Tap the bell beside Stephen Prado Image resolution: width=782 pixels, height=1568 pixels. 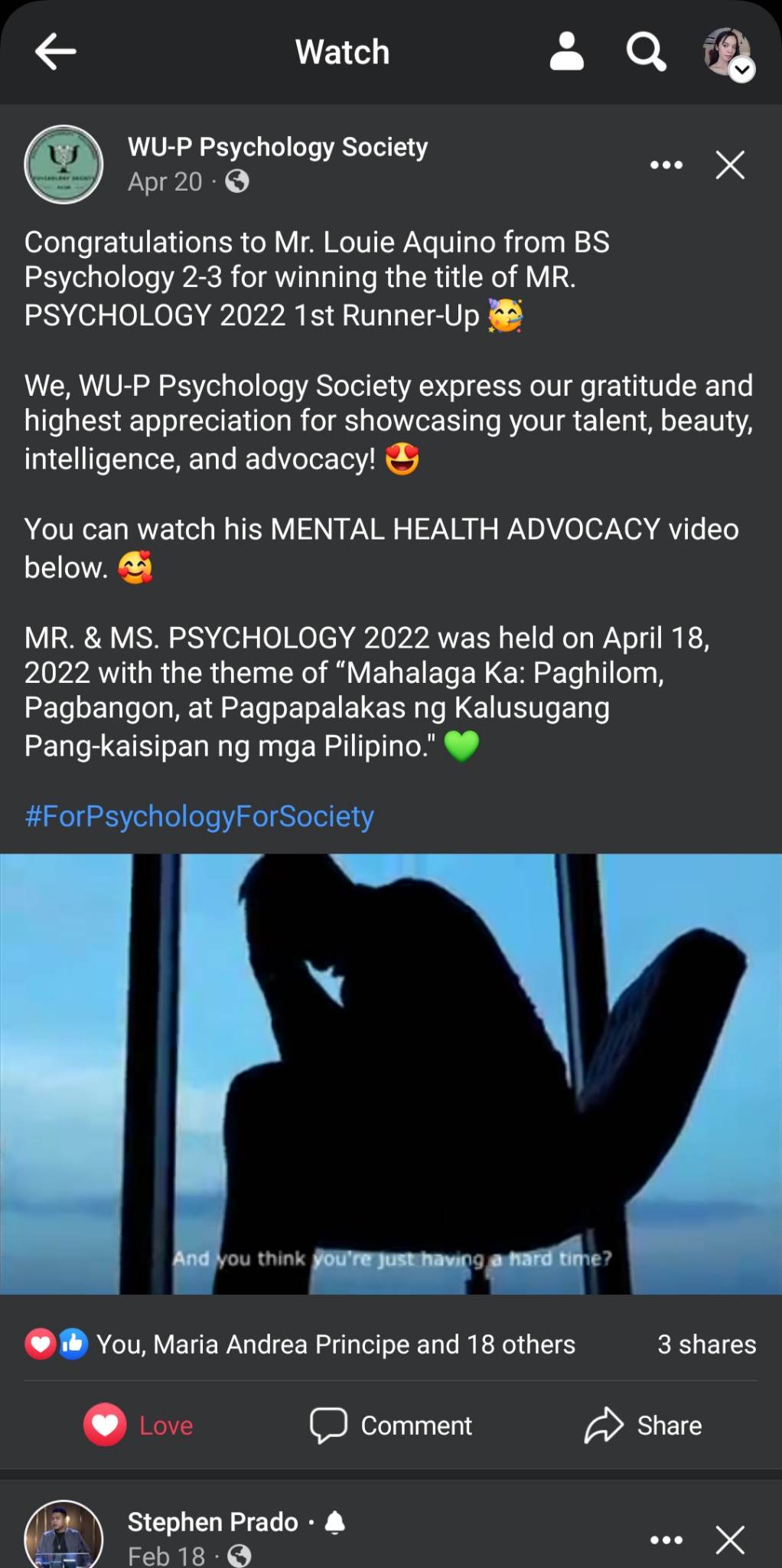coord(335,1523)
